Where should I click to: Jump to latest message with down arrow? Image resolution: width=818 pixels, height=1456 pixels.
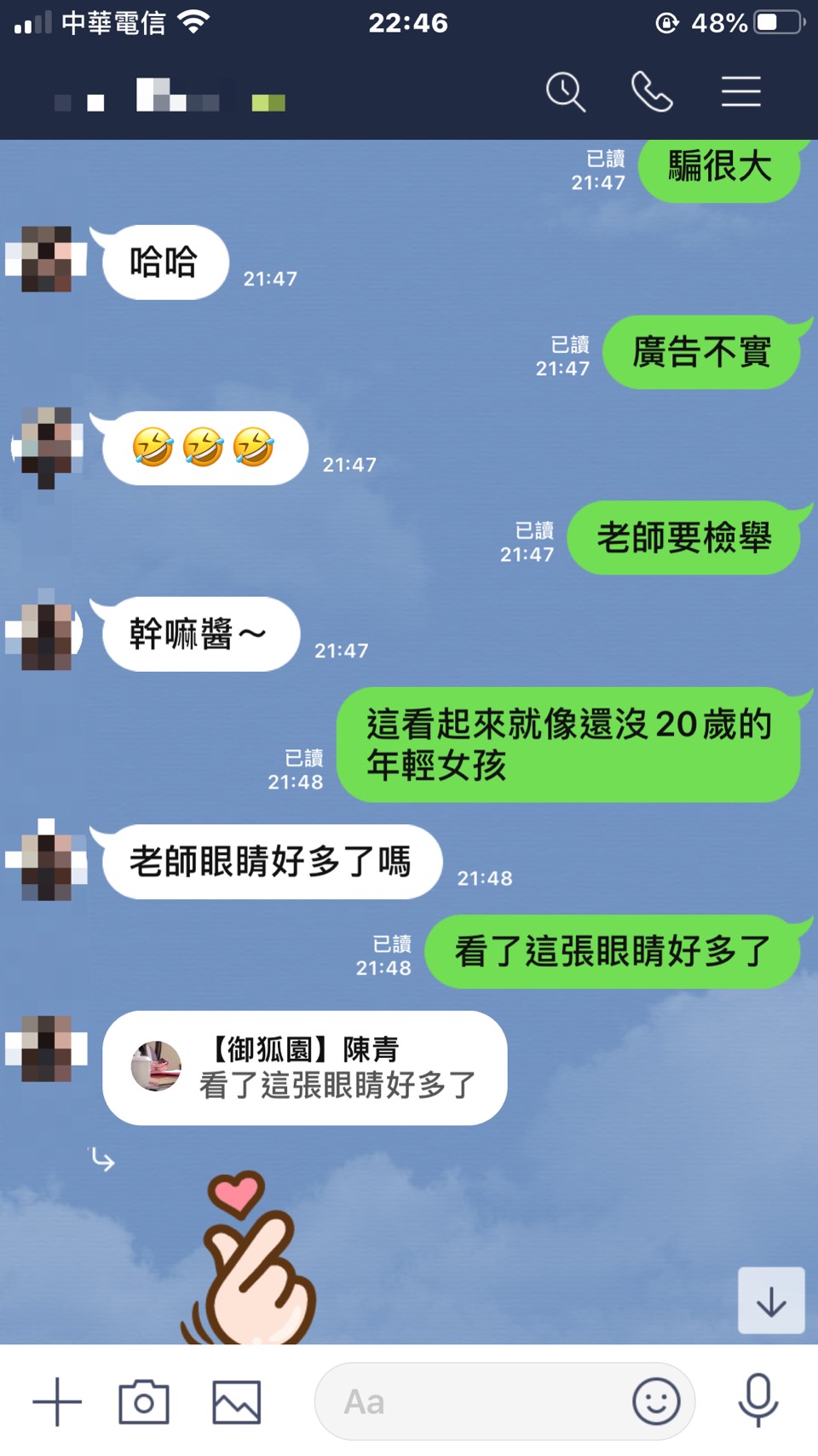pyautogui.click(x=771, y=1301)
